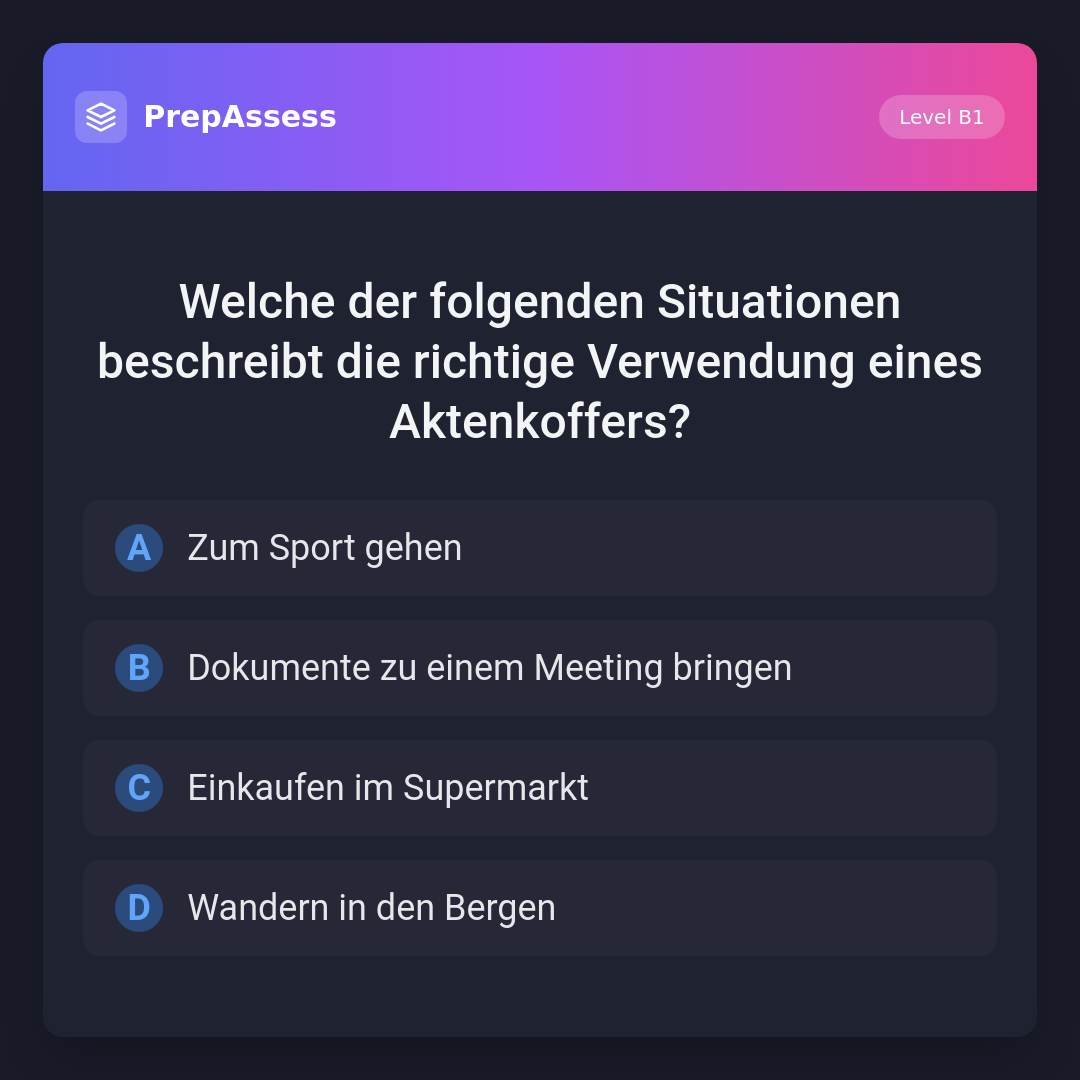The height and width of the screenshot is (1080, 1080).
Task: Choose answer B: Dokumente zu einem Meeting bringen
Action: click(x=540, y=668)
